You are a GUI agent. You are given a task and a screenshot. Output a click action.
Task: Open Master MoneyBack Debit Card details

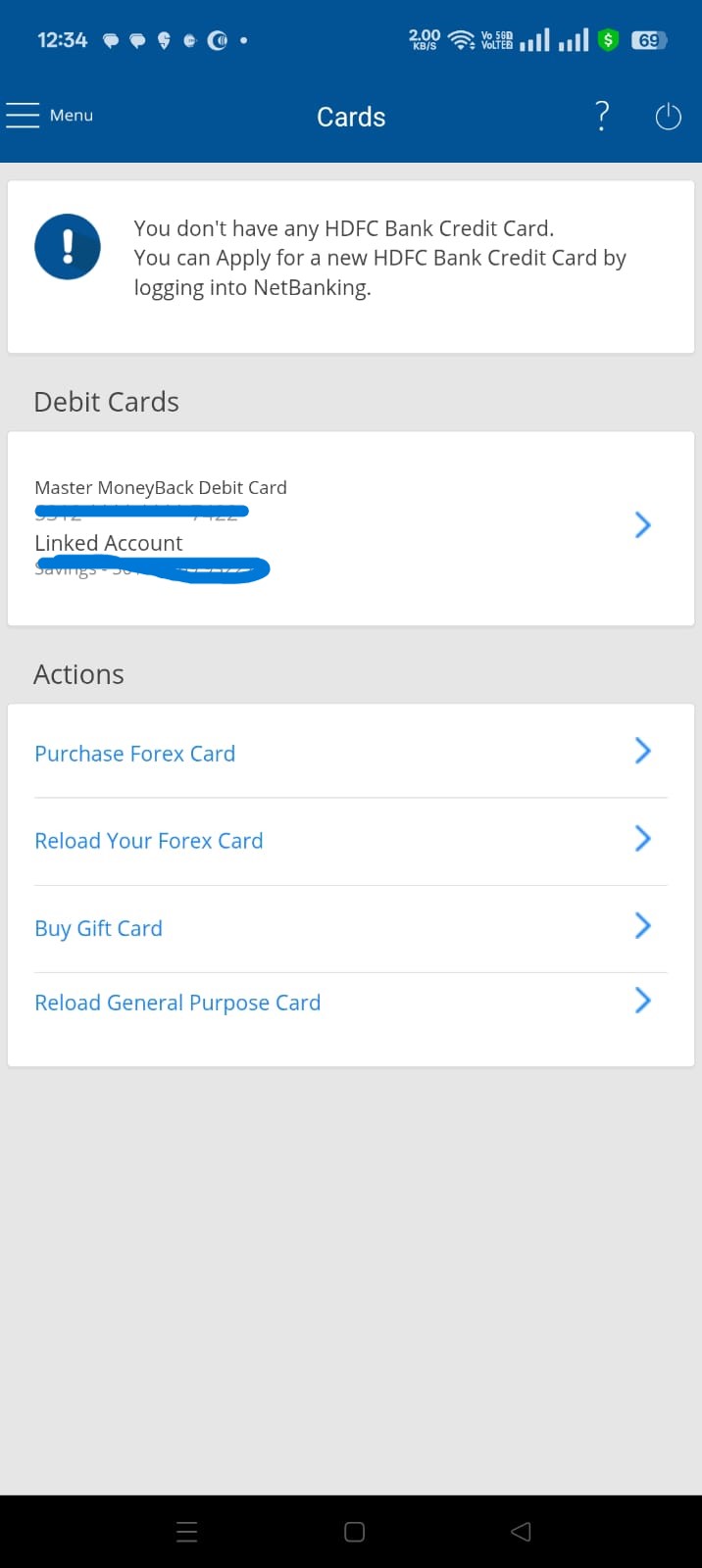coord(350,527)
